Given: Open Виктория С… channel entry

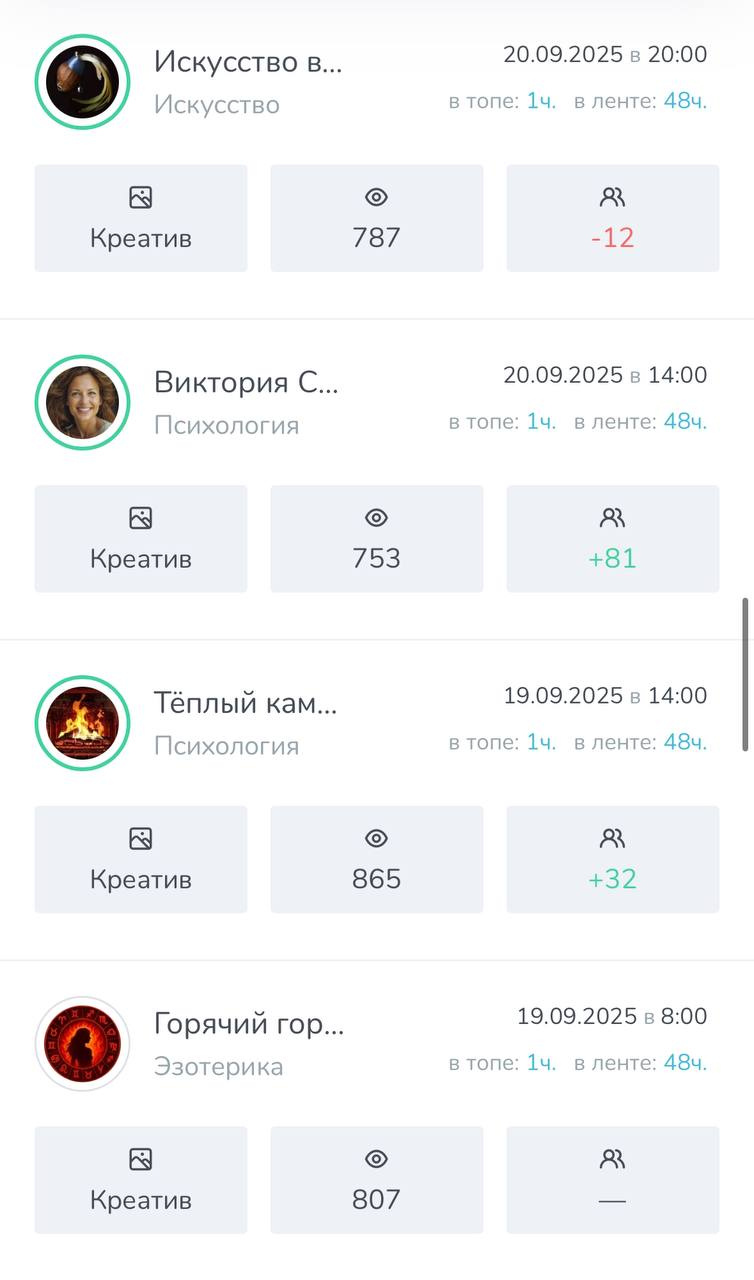Looking at the screenshot, I should tap(246, 382).
